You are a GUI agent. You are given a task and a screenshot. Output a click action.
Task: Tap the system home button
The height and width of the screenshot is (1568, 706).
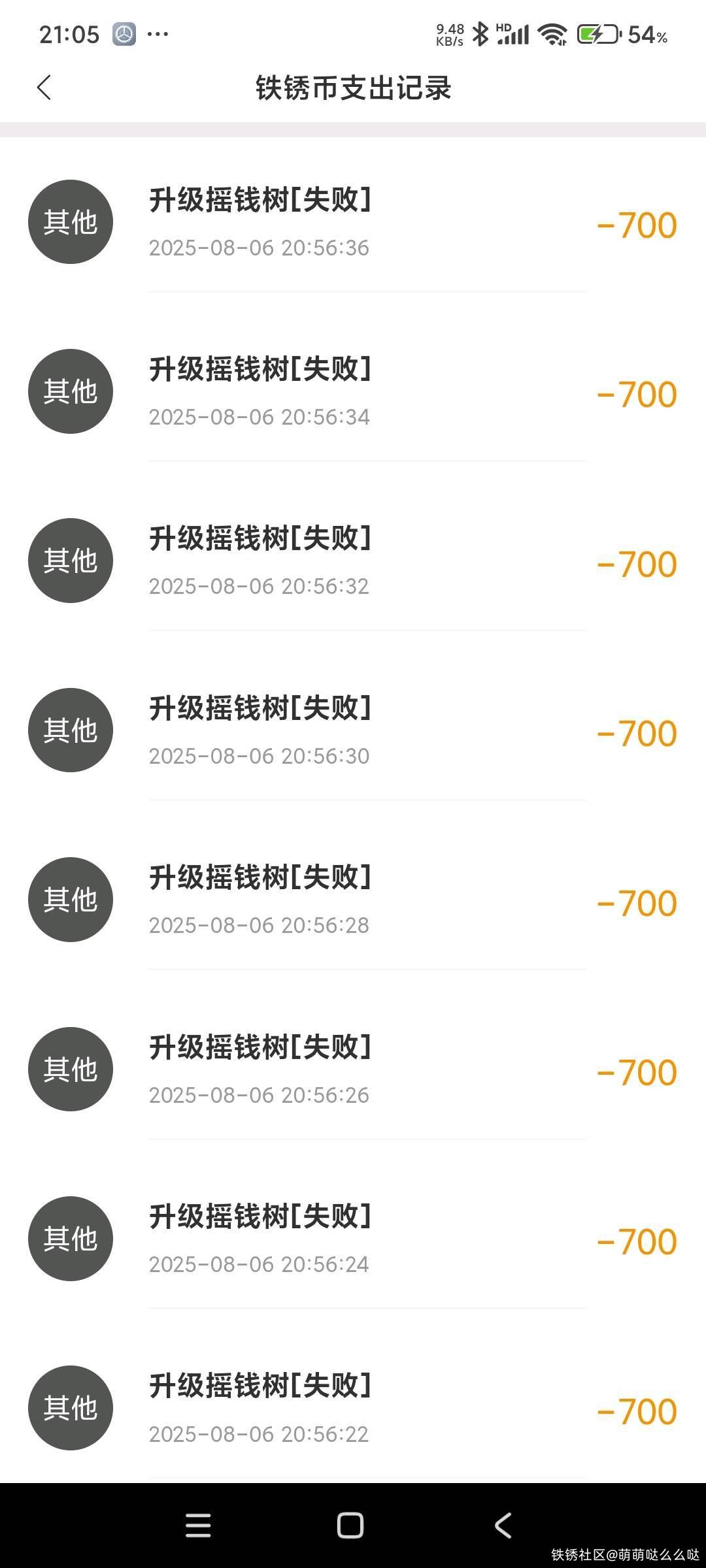[x=350, y=1526]
